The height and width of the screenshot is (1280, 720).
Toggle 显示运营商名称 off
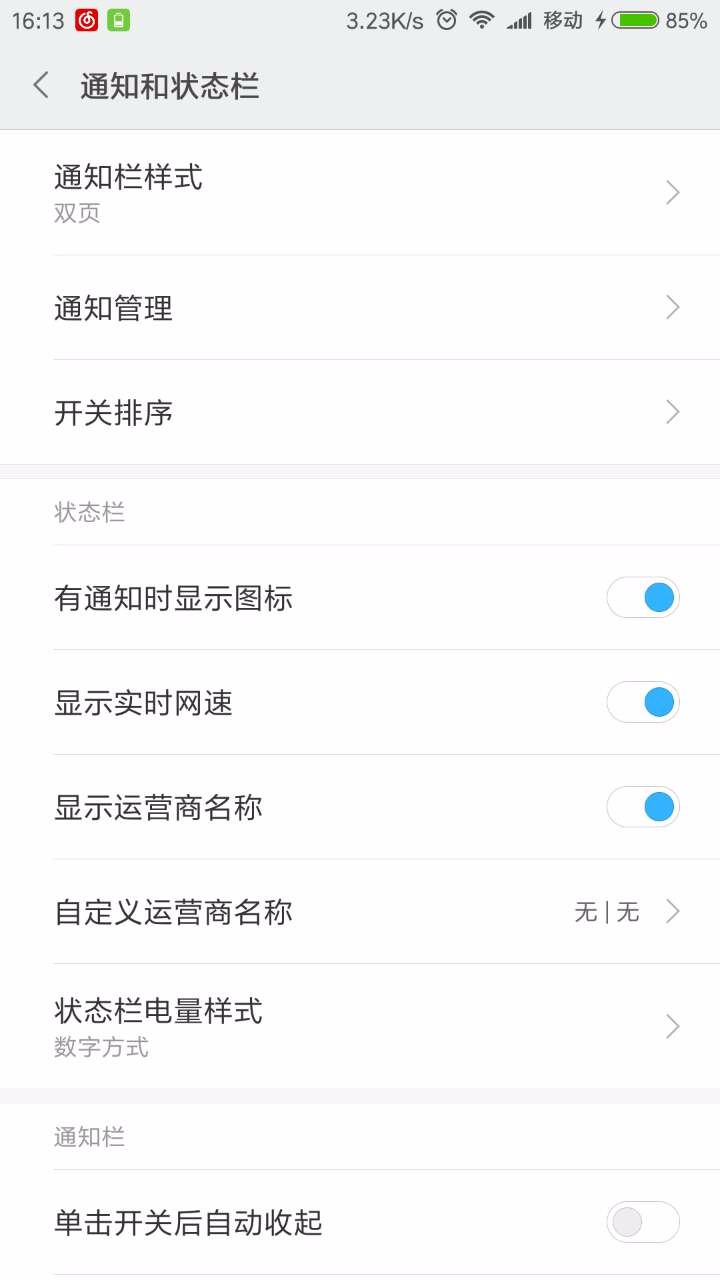(643, 807)
